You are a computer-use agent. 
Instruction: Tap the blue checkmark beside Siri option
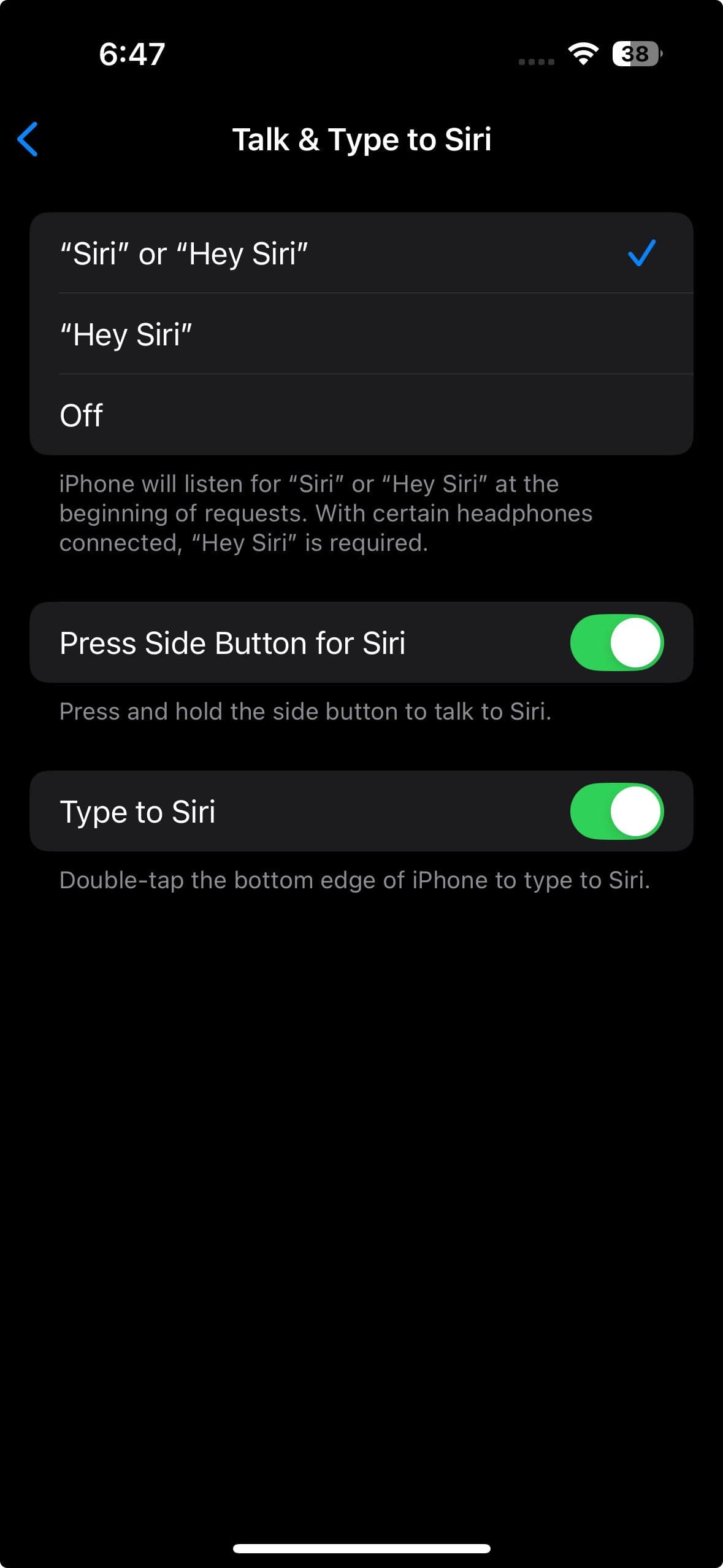(641, 253)
